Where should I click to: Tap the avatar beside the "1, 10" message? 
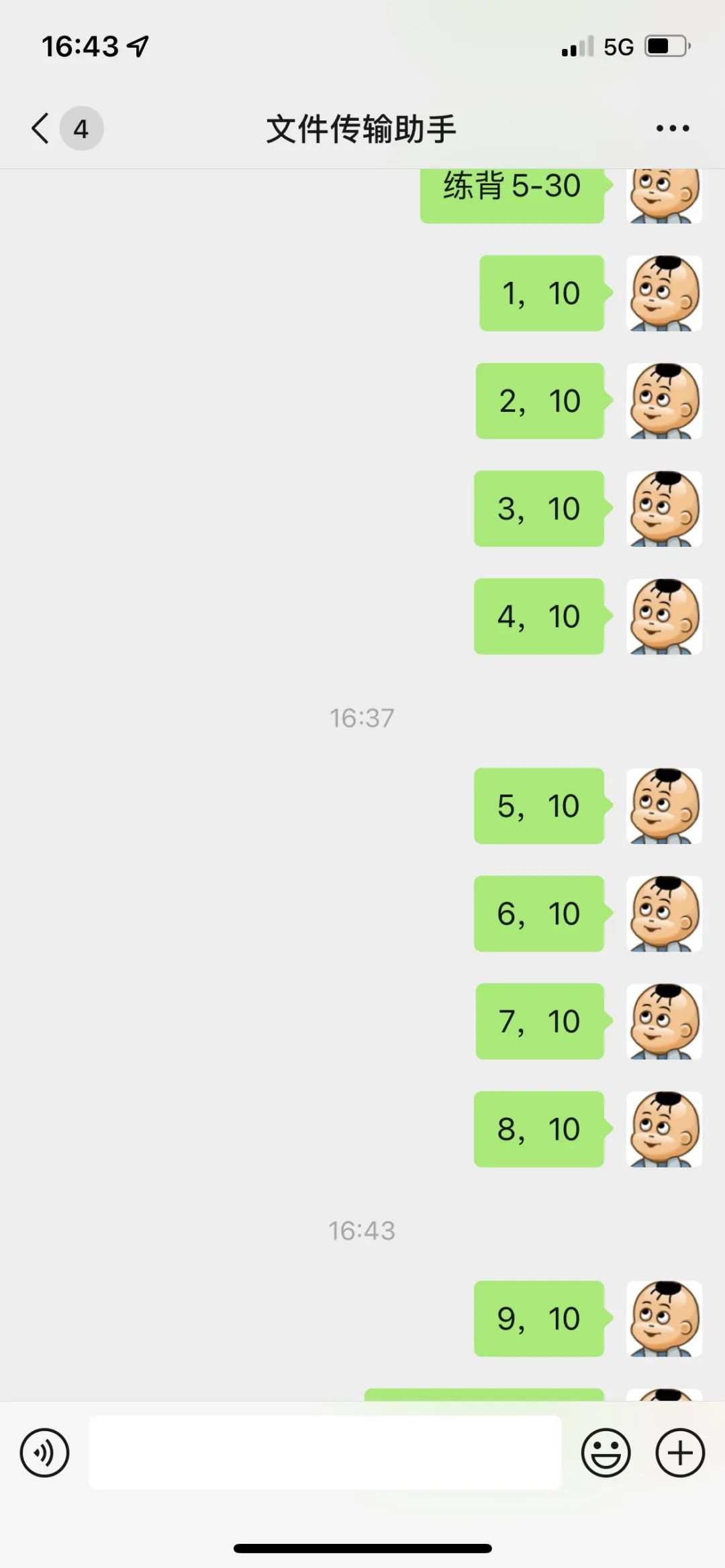point(664,293)
